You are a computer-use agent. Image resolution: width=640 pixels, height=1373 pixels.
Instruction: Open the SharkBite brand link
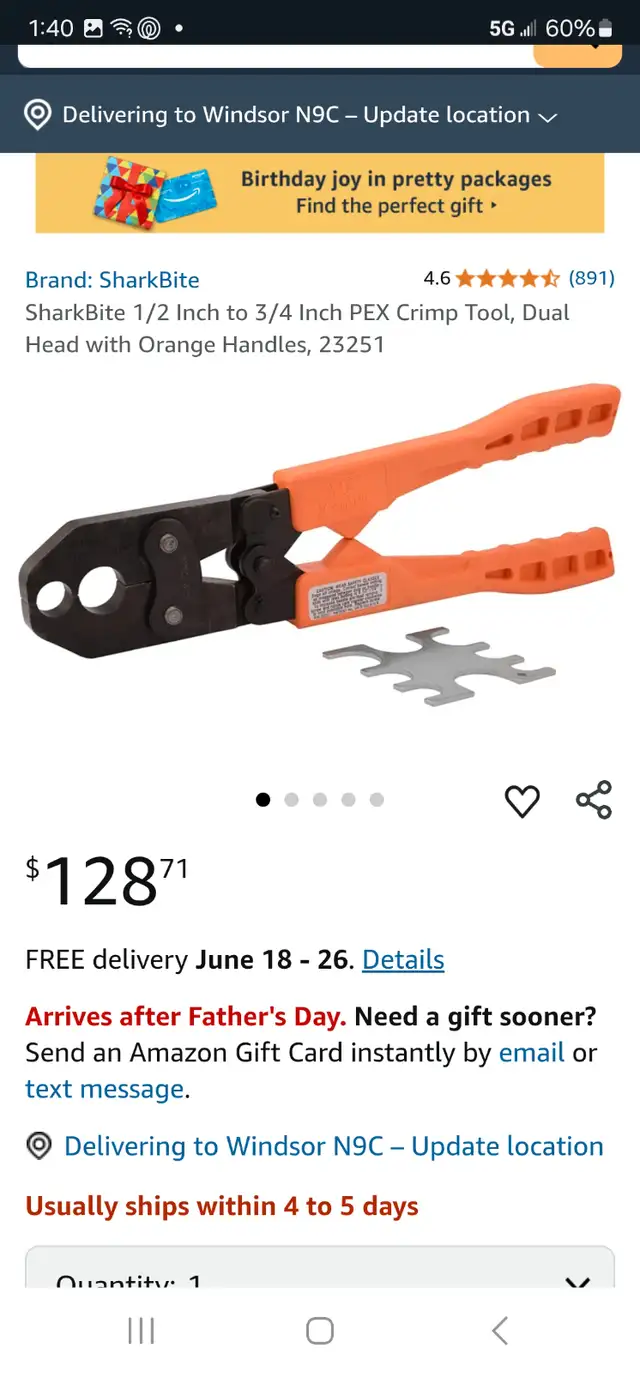click(112, 280)
